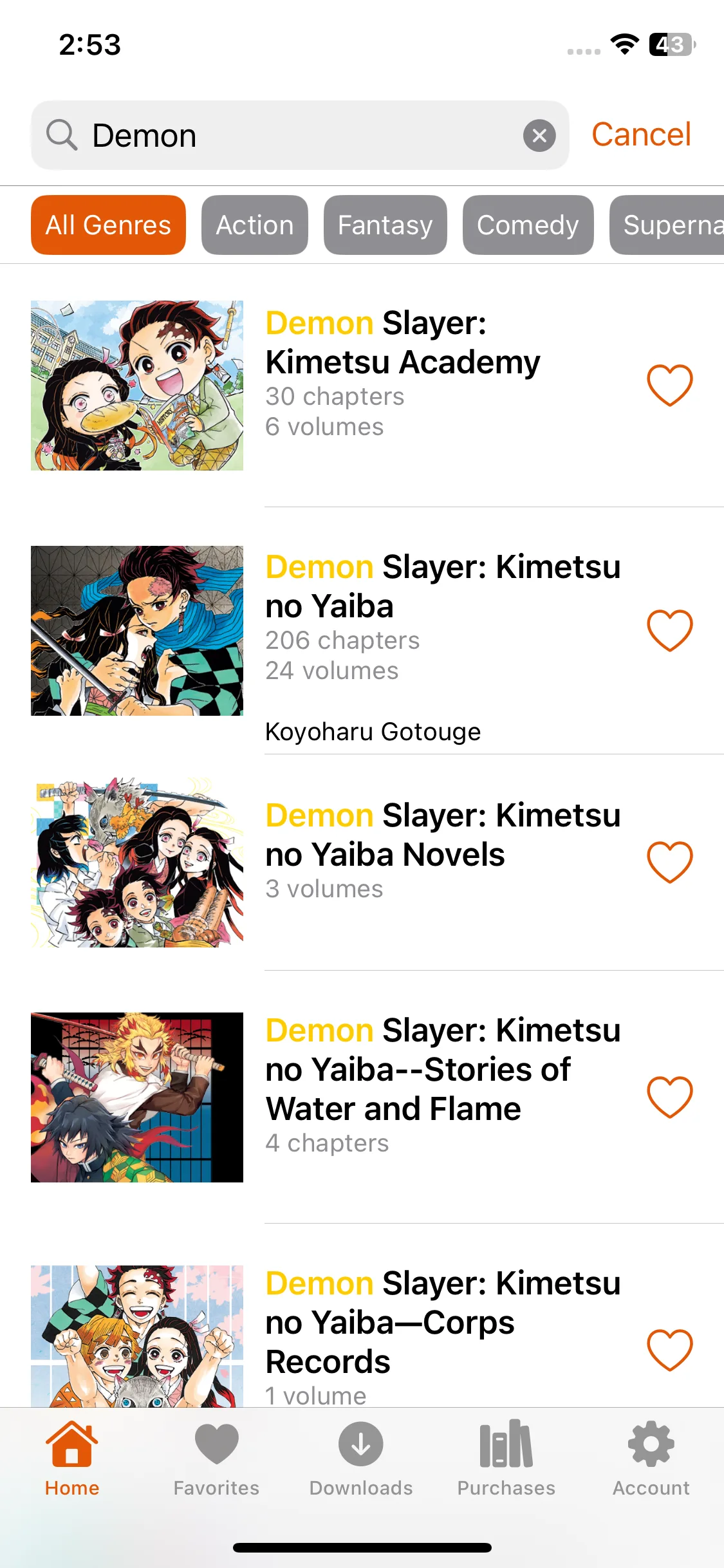Filter results by Action genre
This screenshot has height=1568, width=724.
point(255,225)
